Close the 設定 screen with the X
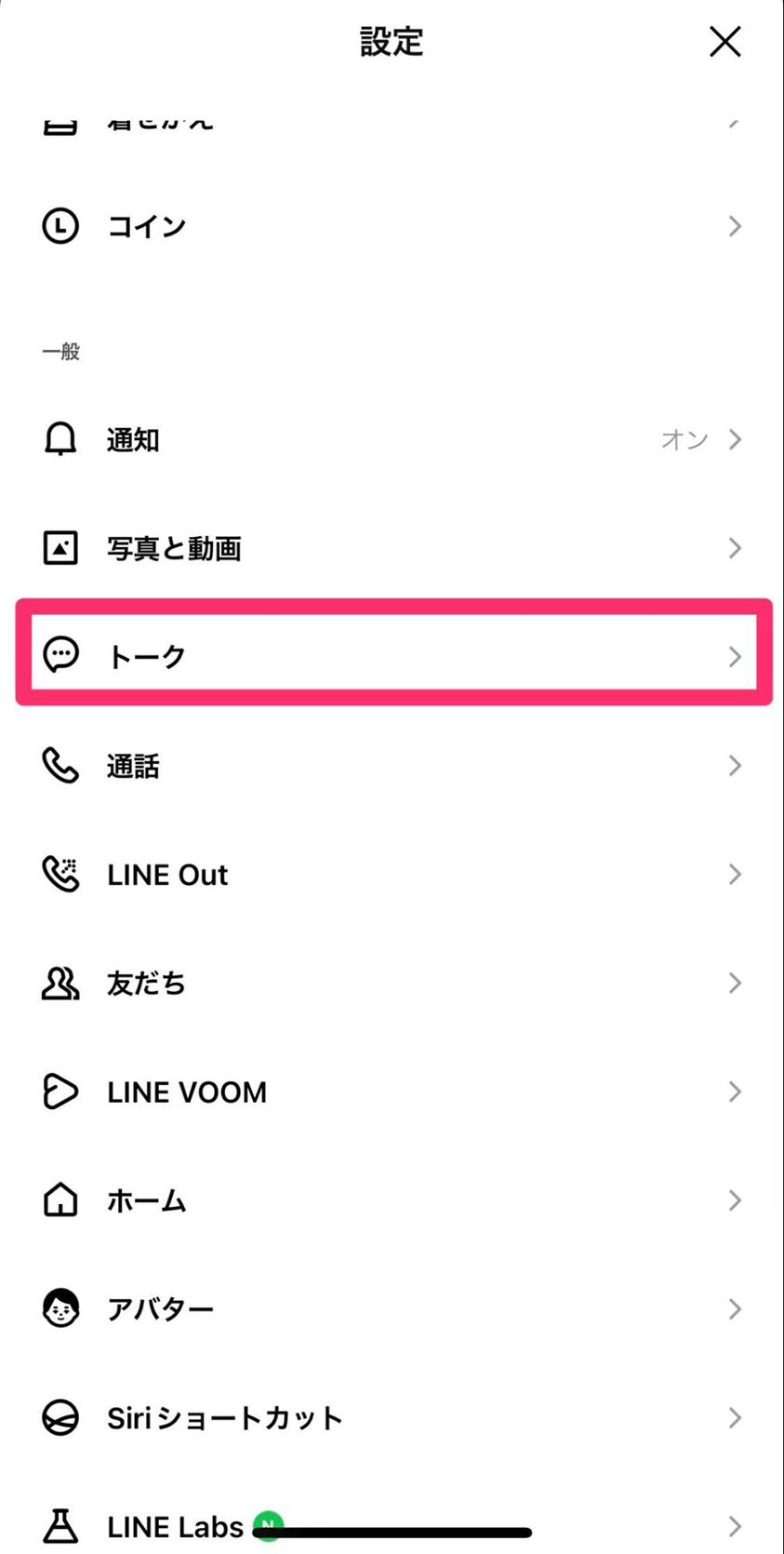This screenshot has height=1554, width=784. click(x=724, y=42)
